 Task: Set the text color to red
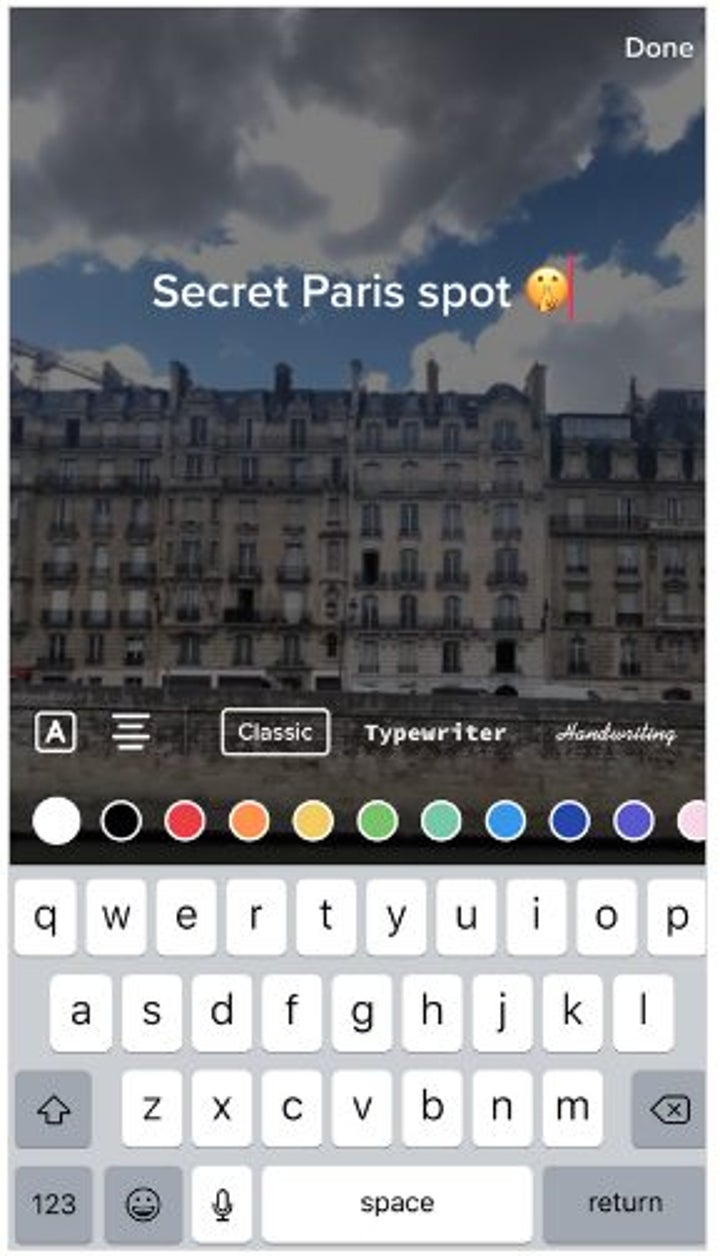185,821
